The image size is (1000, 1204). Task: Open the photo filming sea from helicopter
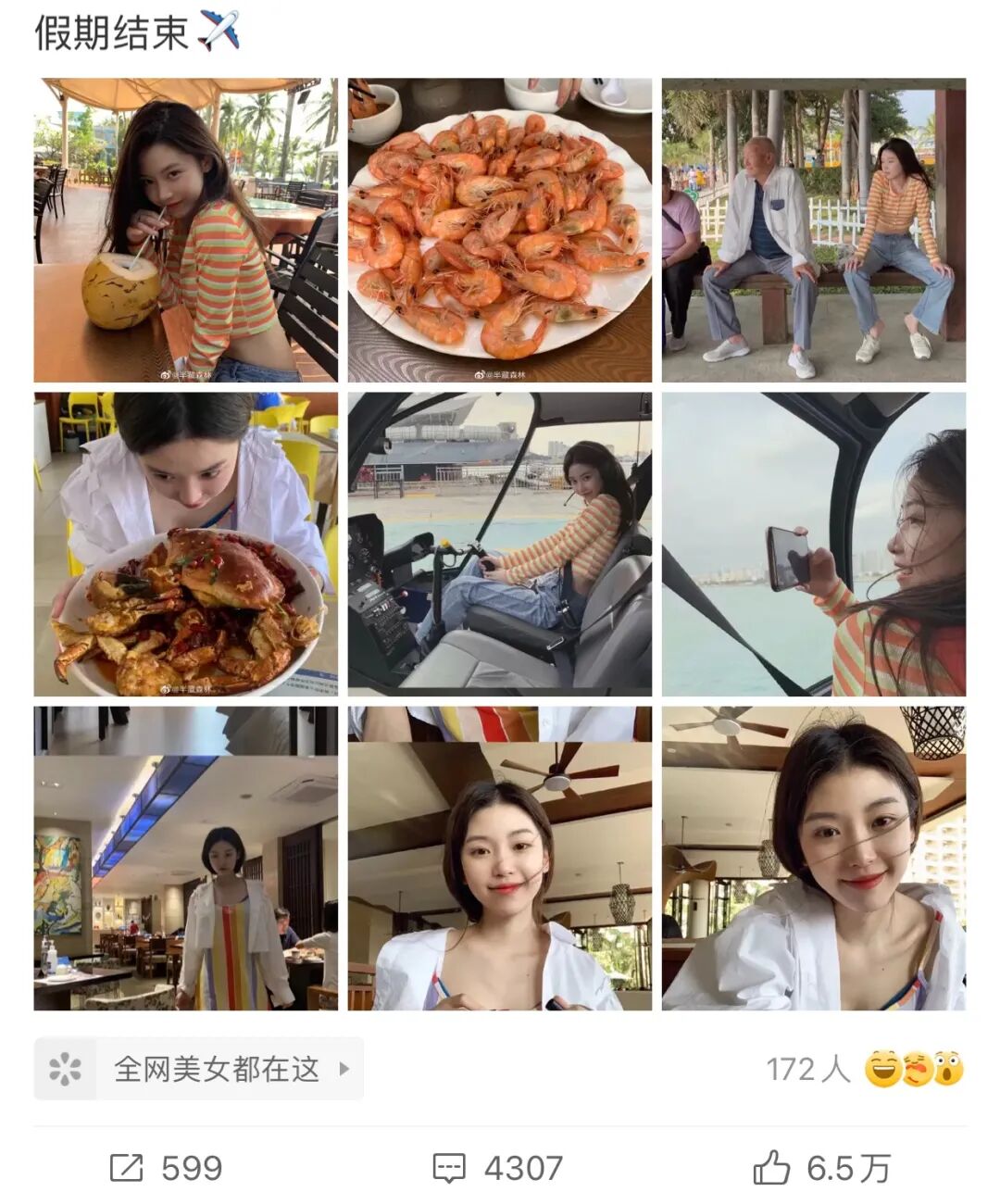click(x=813, y=544)
